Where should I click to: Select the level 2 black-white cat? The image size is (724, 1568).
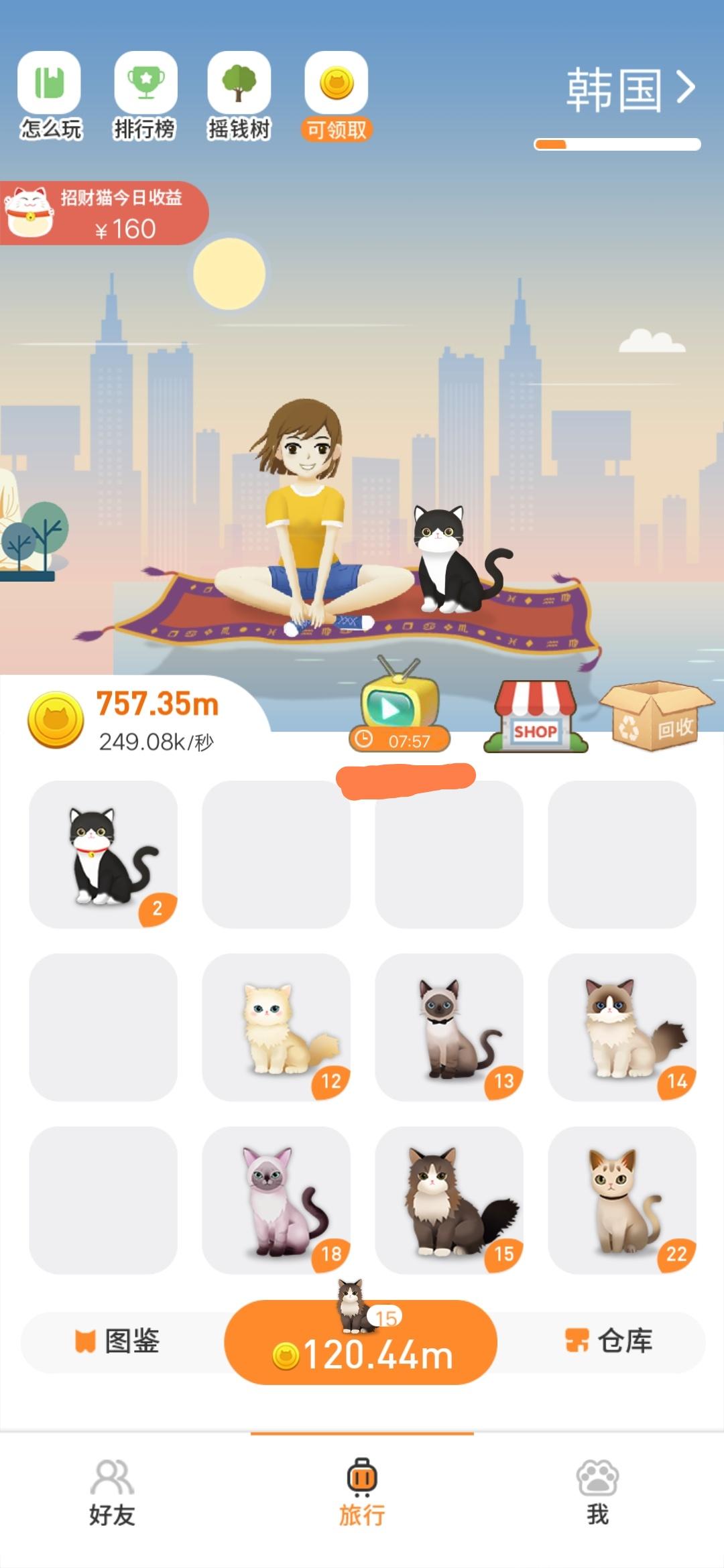(103, 854)
